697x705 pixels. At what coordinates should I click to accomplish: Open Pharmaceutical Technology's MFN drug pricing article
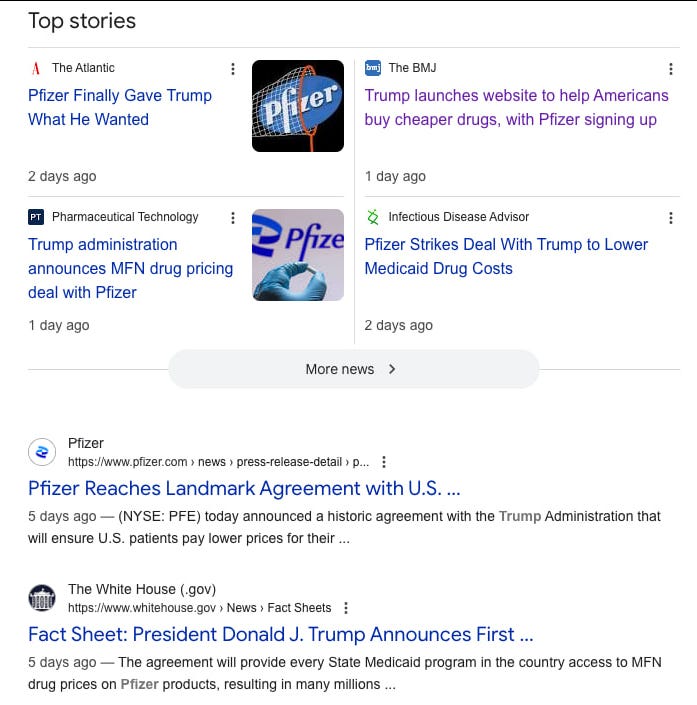tap(130, 268)
